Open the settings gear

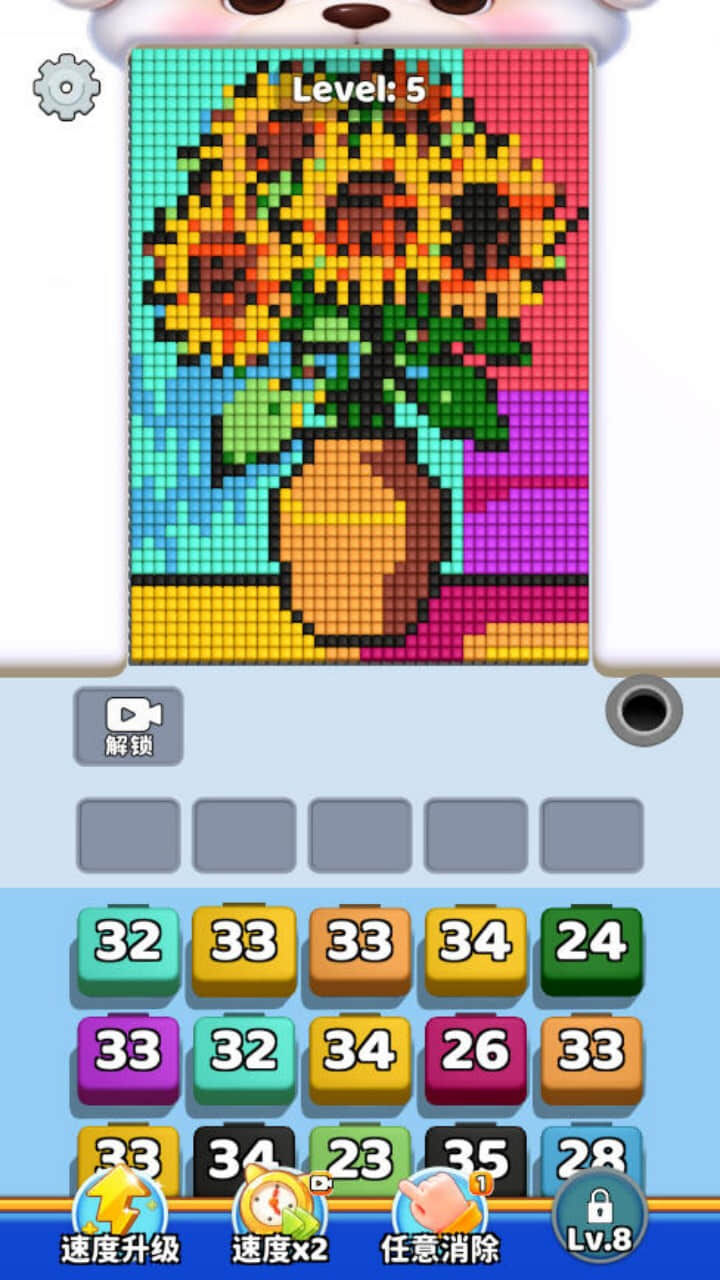67,87
